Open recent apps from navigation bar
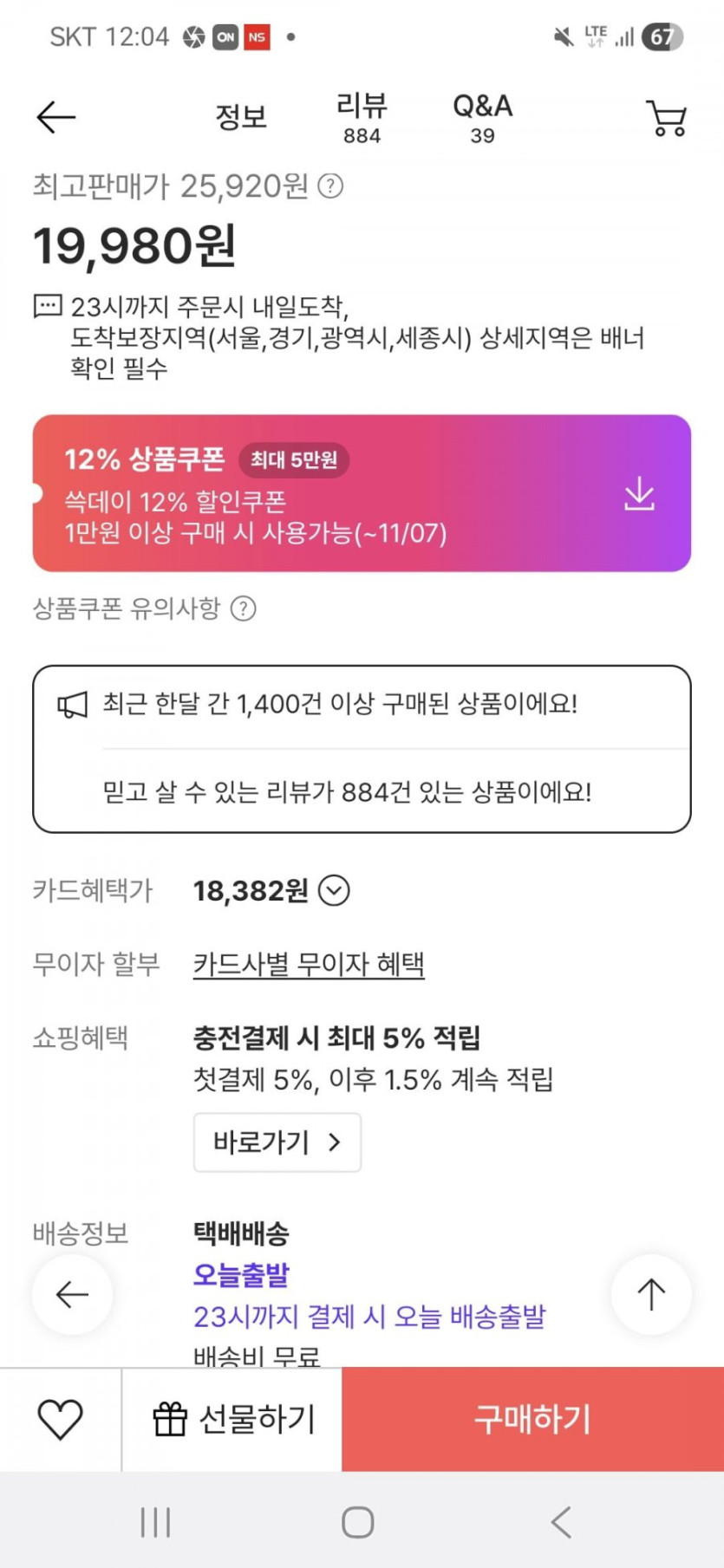Viewport: 724px width, 1568px height. tap(155, 1522)
